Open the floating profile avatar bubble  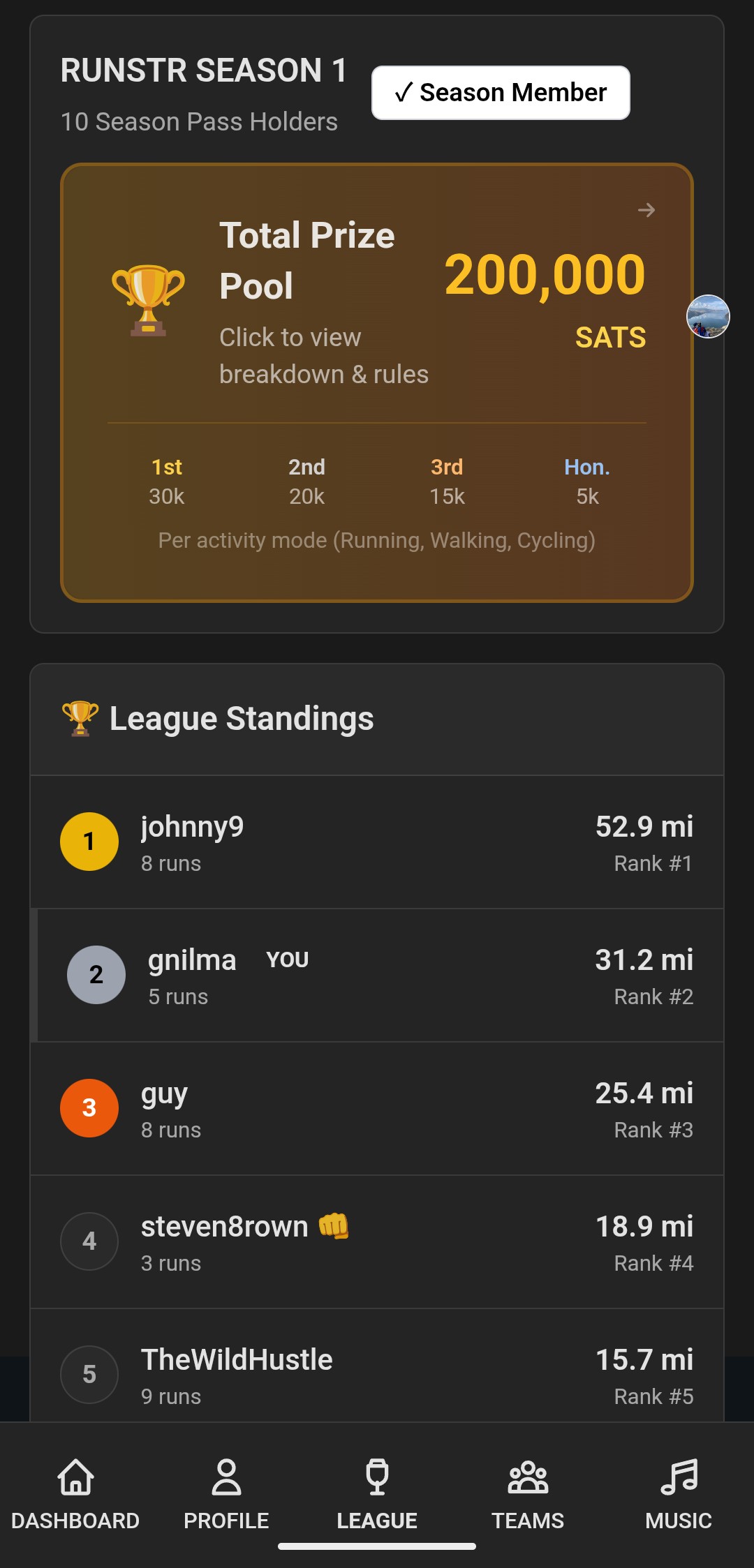point(708,316)
